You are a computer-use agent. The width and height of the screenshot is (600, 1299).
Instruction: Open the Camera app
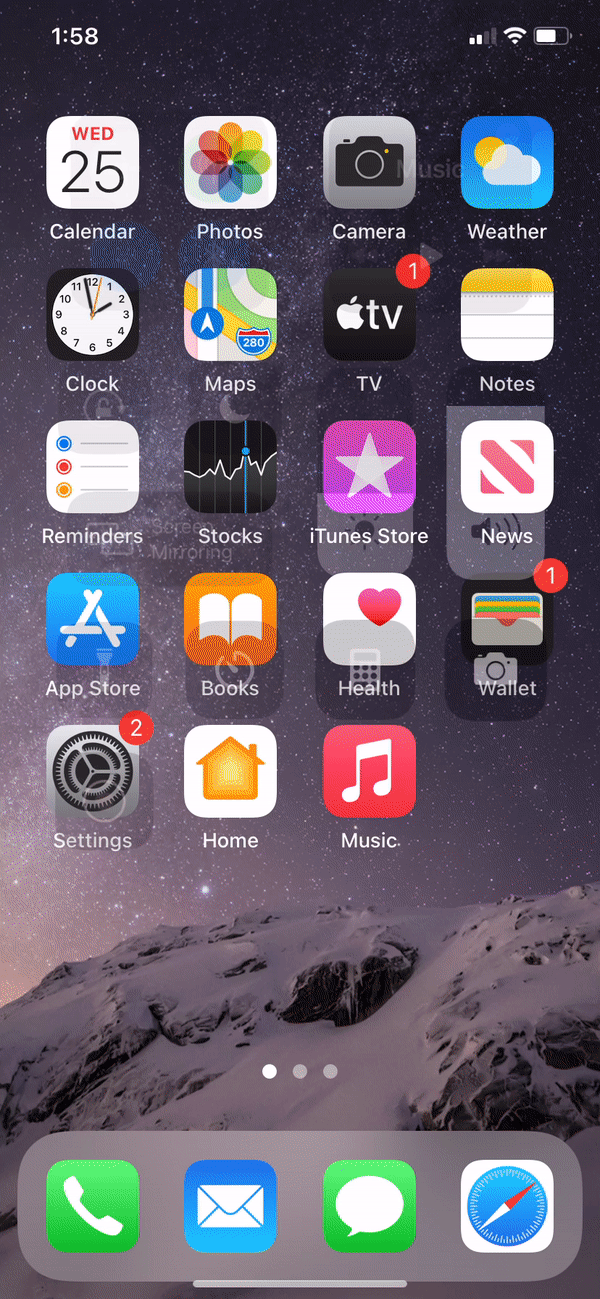click(x=369, y=162)
